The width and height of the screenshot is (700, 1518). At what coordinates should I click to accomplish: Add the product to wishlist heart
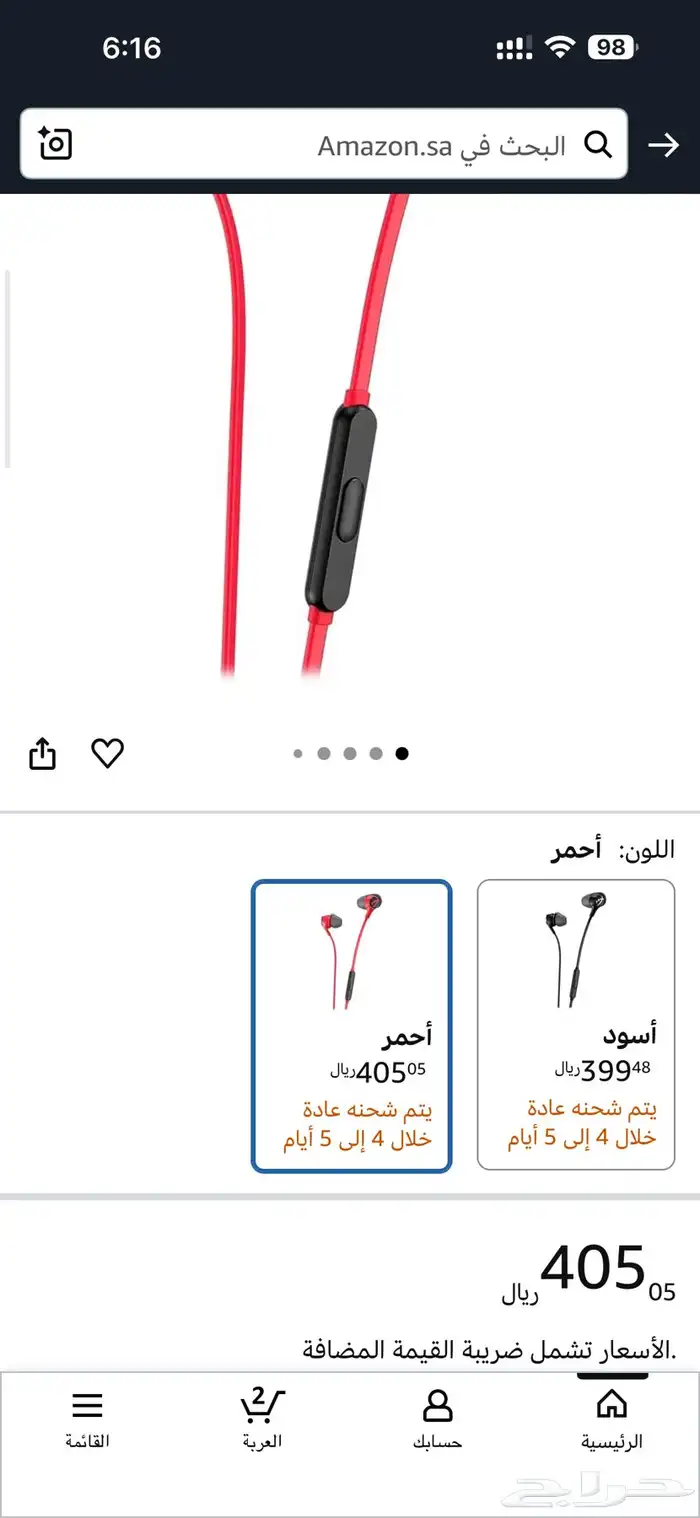click(x=107, y=752)
